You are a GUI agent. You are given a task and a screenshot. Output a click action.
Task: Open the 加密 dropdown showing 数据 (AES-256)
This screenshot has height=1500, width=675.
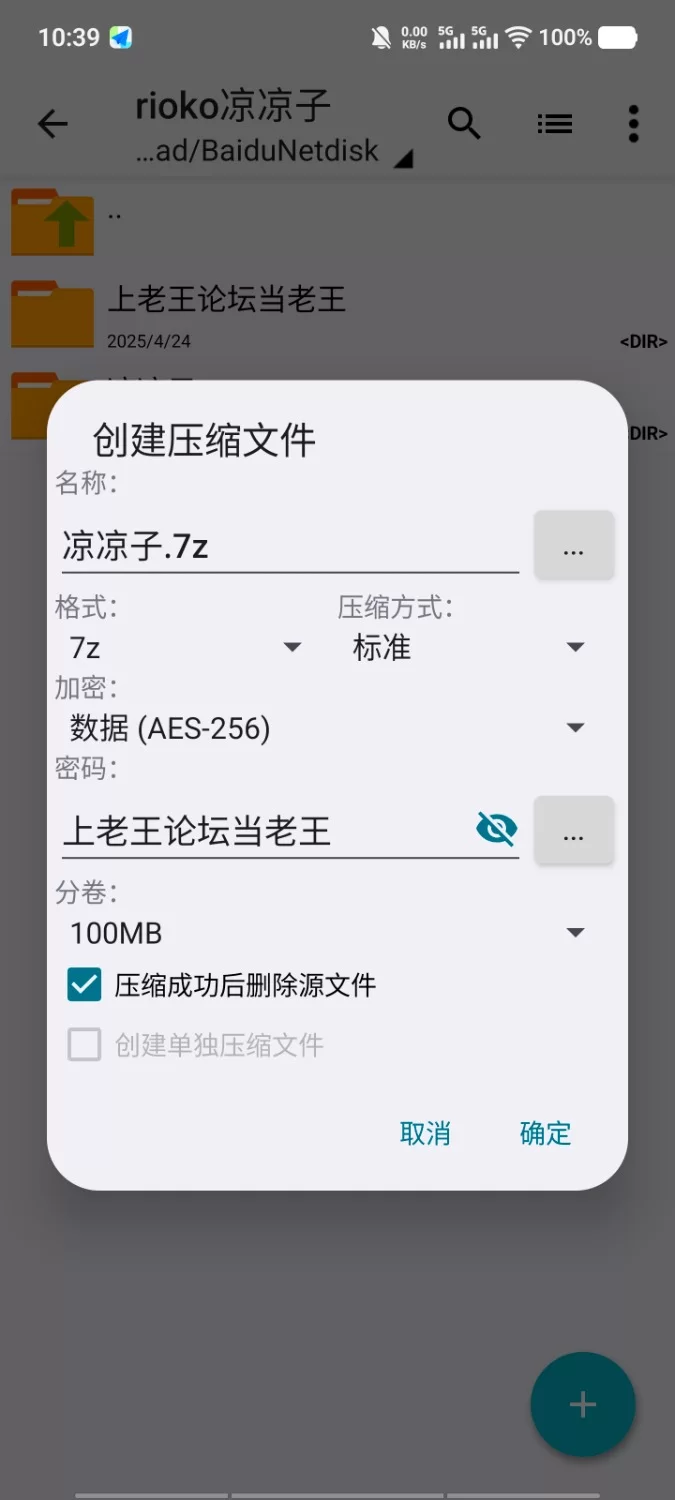327,728
